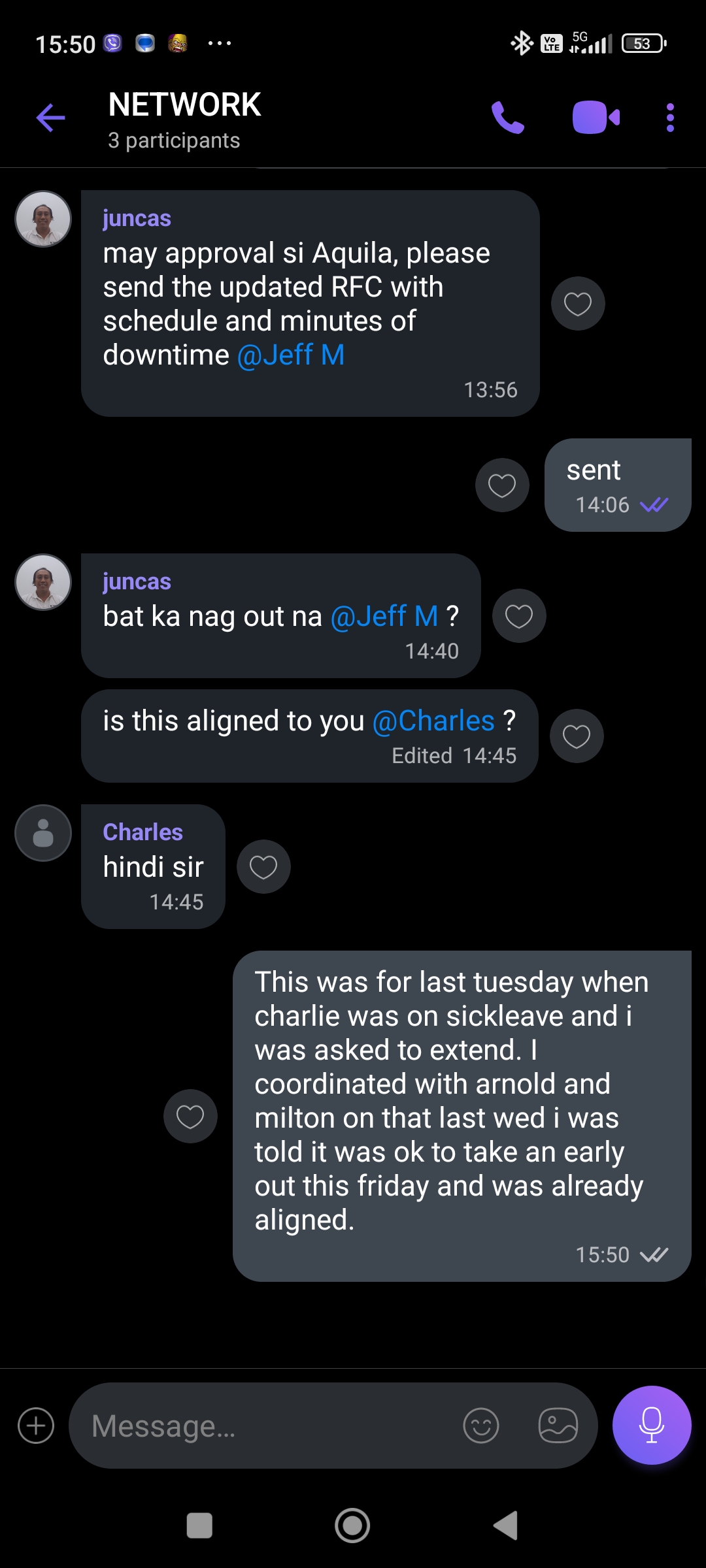The width and height of the screenshot is (706, 1568).
Task: Open the emoji and sticker picker
Action: point(481,1426)
